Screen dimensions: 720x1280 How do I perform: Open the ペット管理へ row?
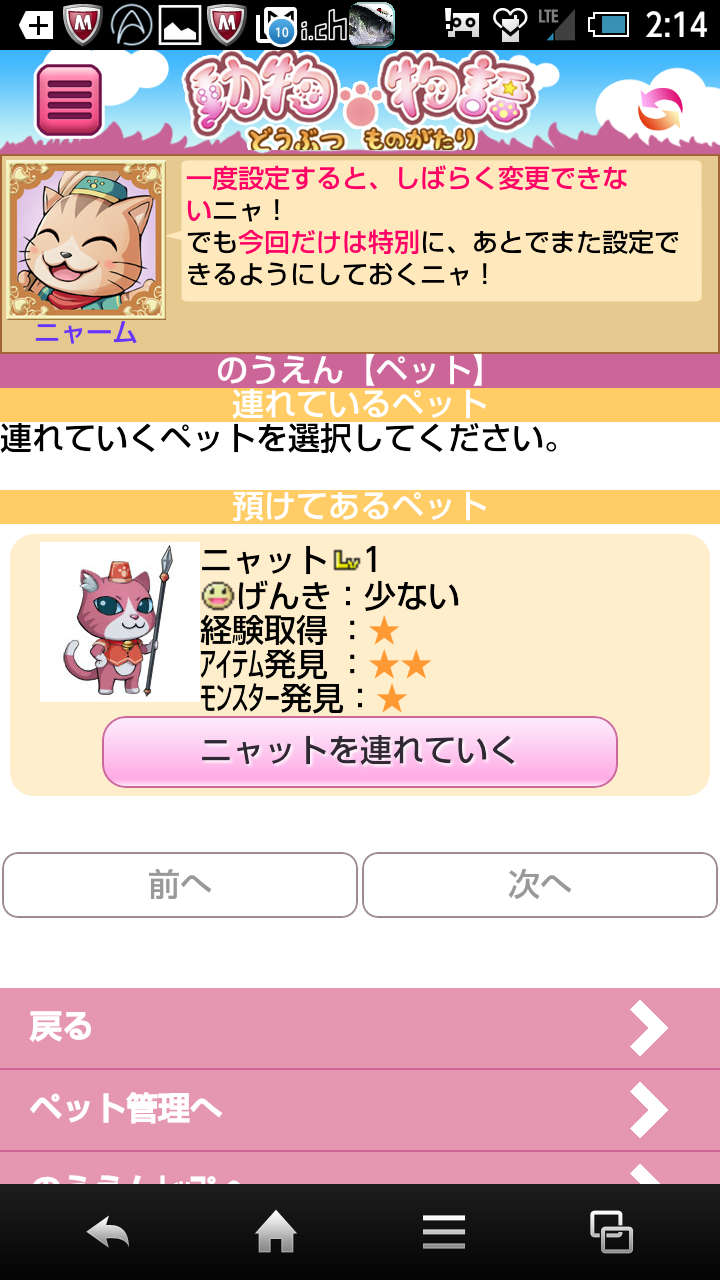[360, 1109]
